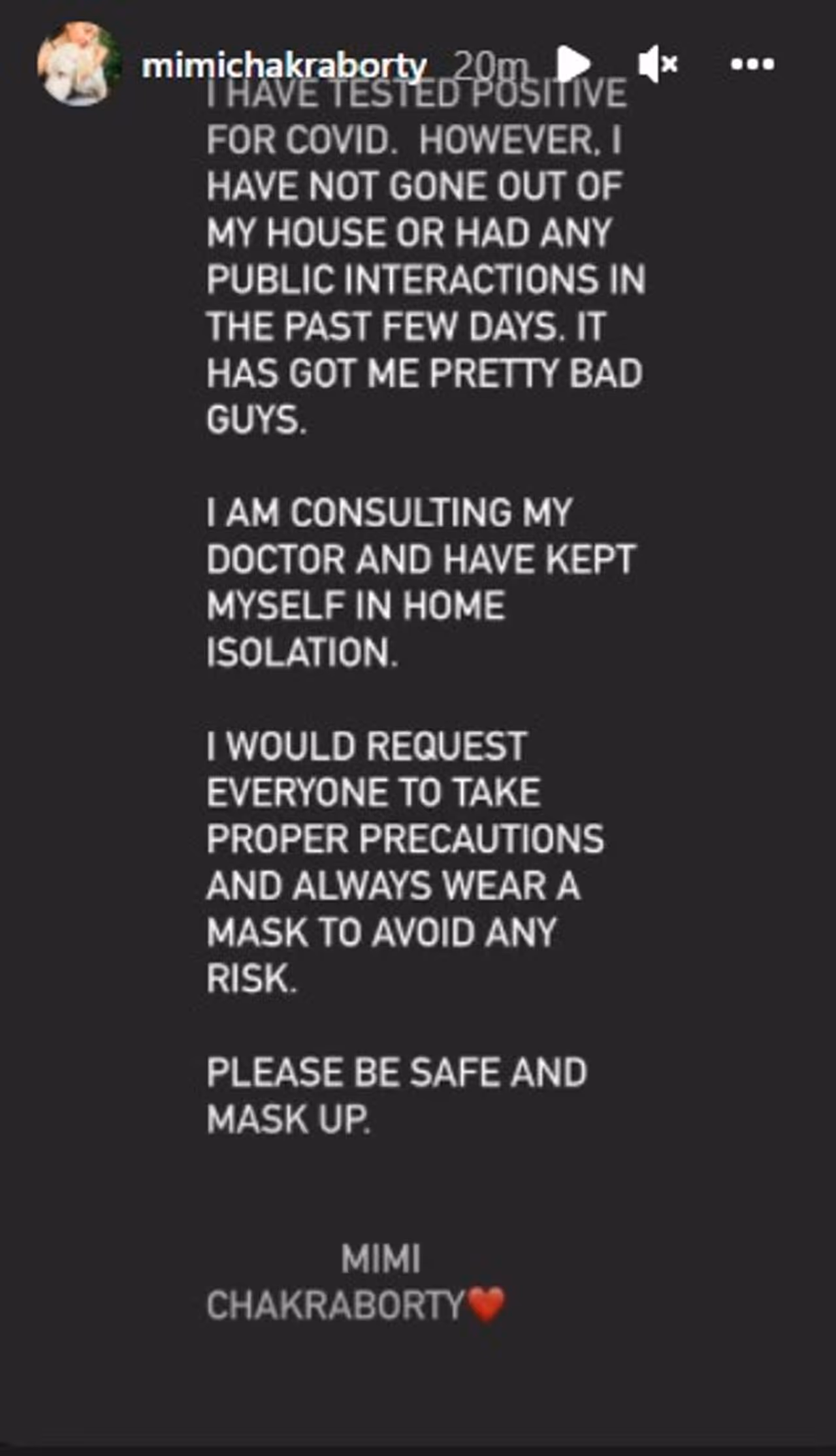The image size is (836, 1456).
Task: Unmute the story sound
Action: click(x=657, y=64)
